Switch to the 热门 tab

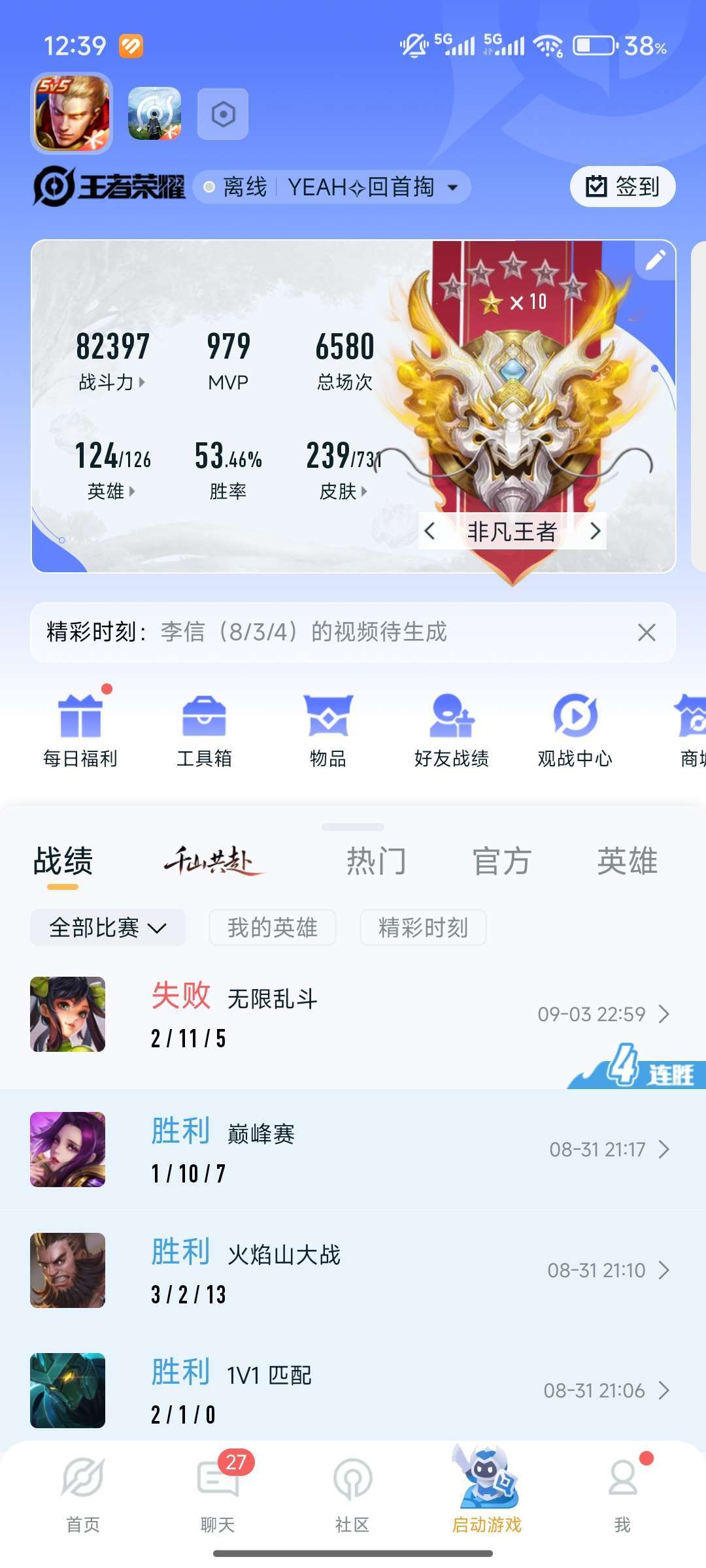pyautogui.click(x=376, y=861)
